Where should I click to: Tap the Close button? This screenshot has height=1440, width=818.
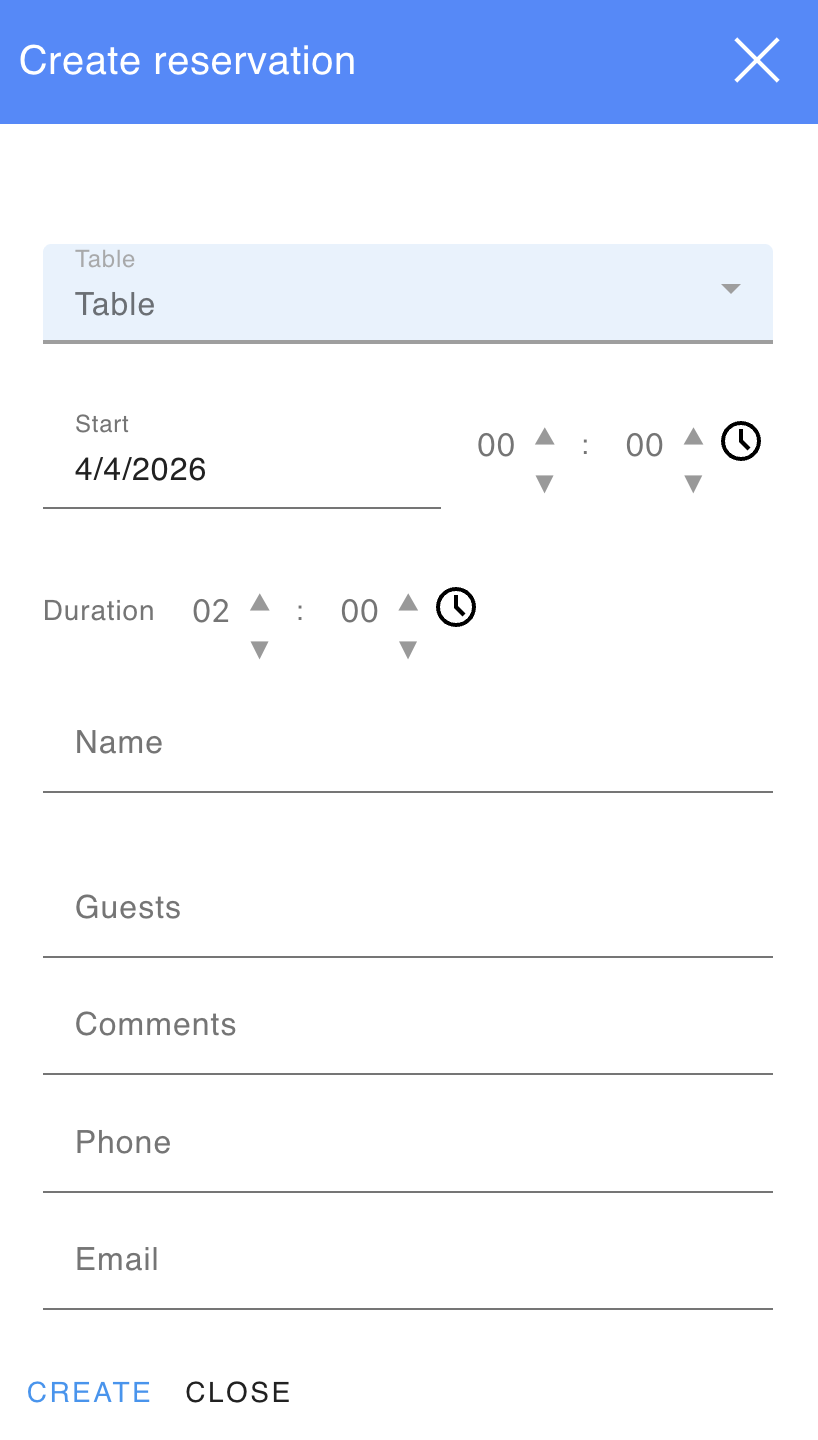(238, 1392)
